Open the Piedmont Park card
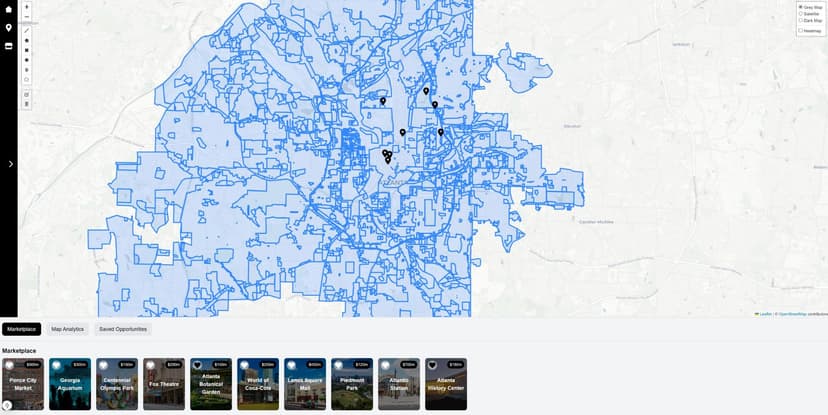The height and width of the screenshot is (415, 828). coord(352,385)
